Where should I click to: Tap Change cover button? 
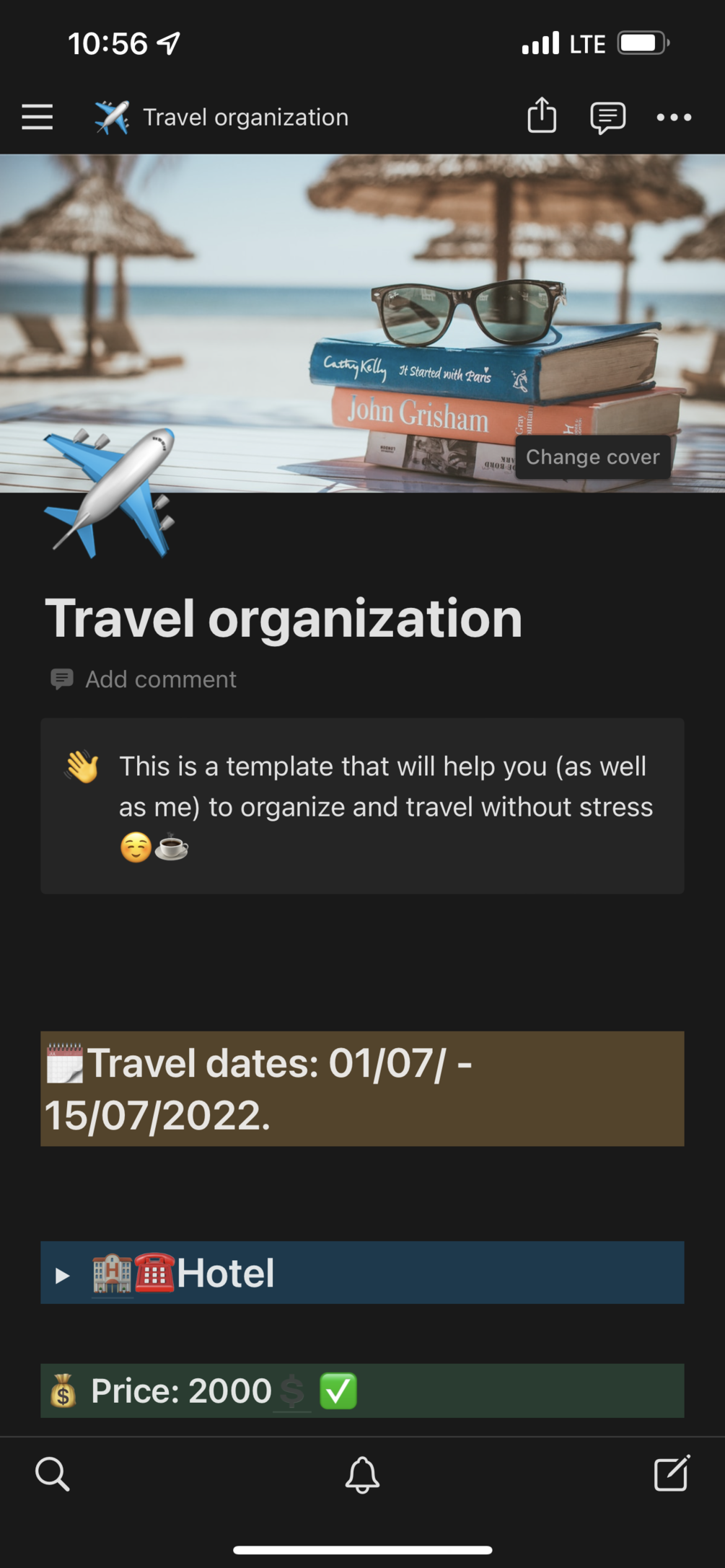click(x=592, y=457)
